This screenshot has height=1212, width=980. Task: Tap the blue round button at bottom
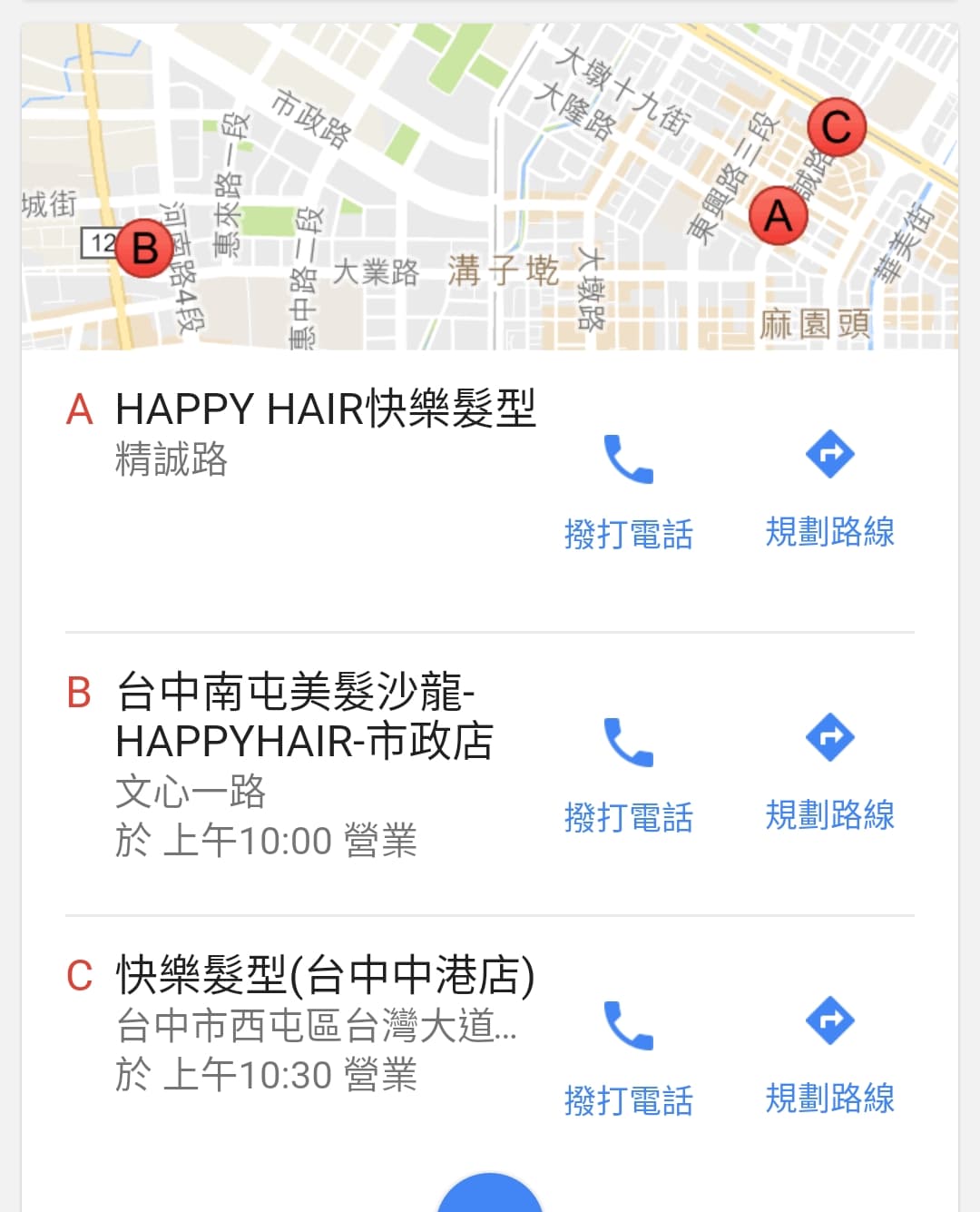coord(490,1194)
